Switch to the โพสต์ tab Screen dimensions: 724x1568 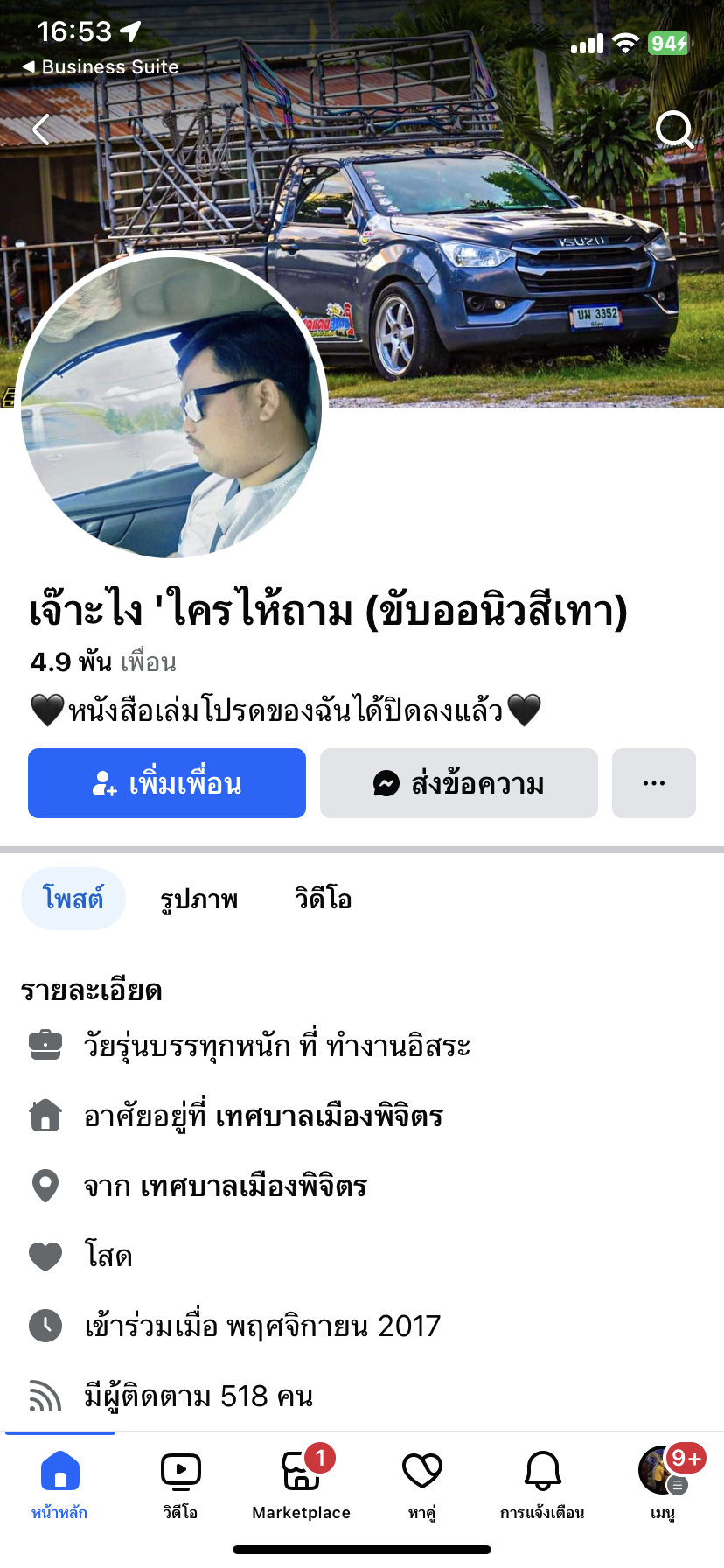click(x=73, y=899)
